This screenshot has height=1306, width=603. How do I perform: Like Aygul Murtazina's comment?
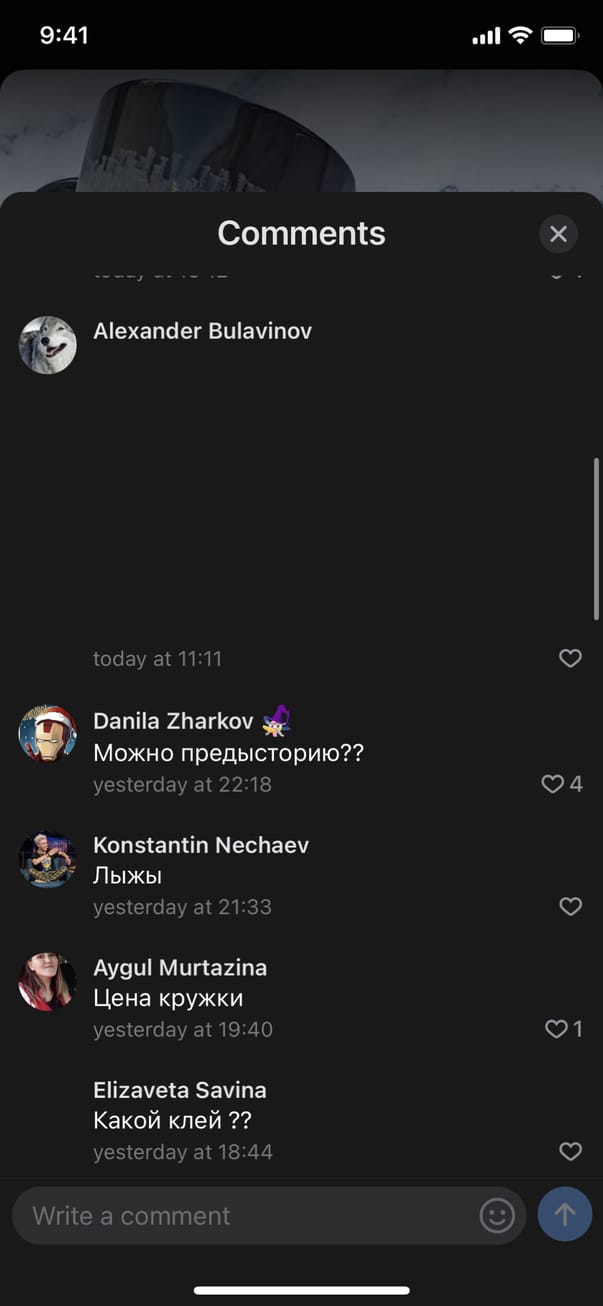tap(556, 1028)
